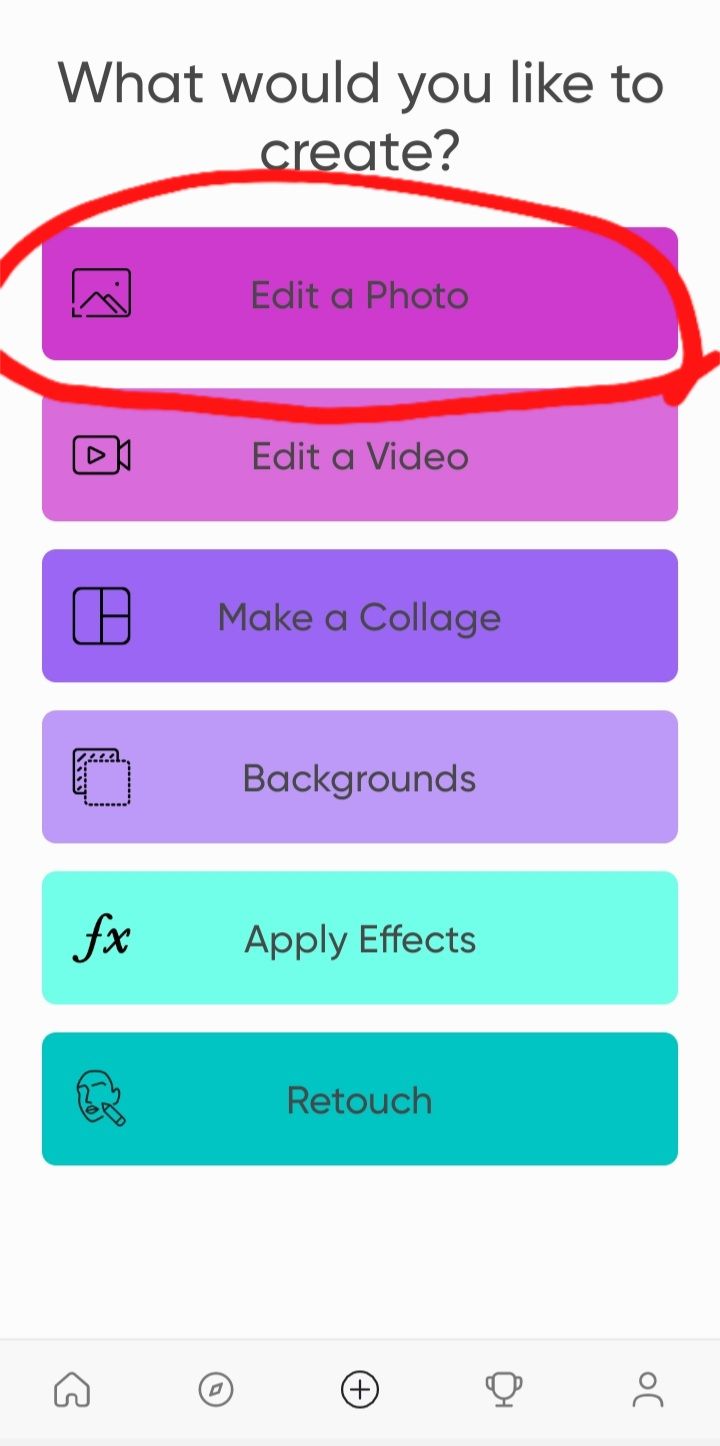Image resolution: width=720 pixels, height=1446 pixels.
Task: Open the Backgrounds option
Action: [x=360, y=777]
